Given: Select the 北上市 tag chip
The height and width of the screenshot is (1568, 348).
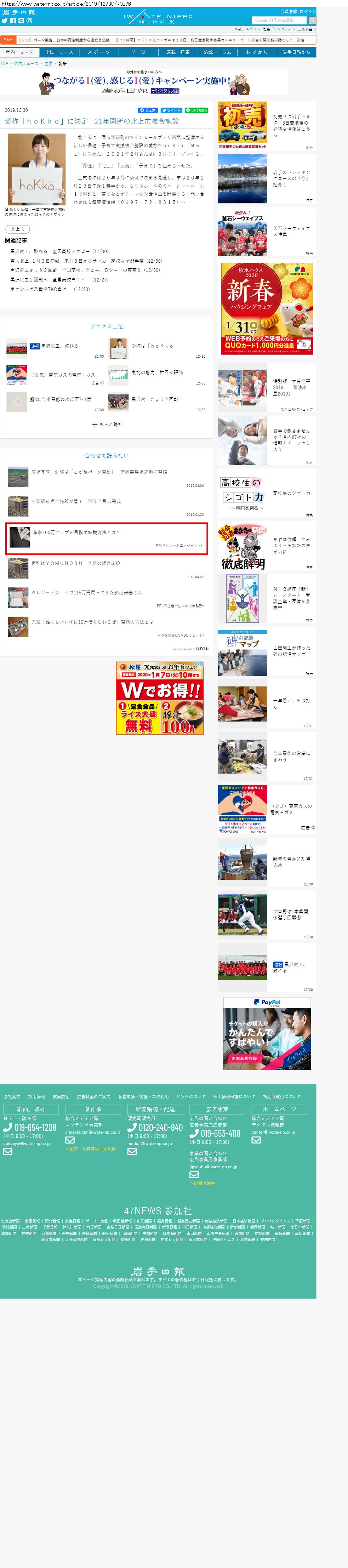Looking at the screenshot, I should pos(17,229).
